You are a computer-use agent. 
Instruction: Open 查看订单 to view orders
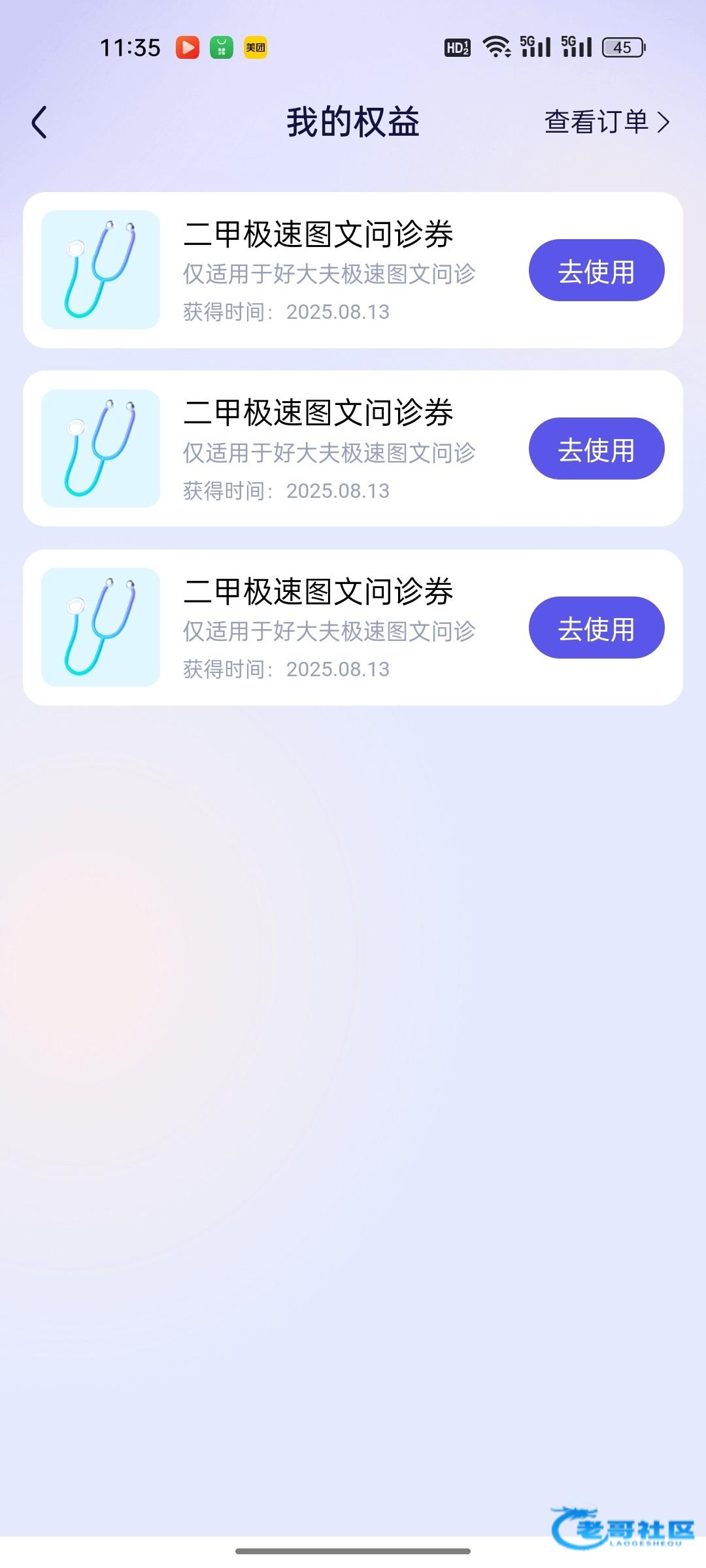pos(607,122)
